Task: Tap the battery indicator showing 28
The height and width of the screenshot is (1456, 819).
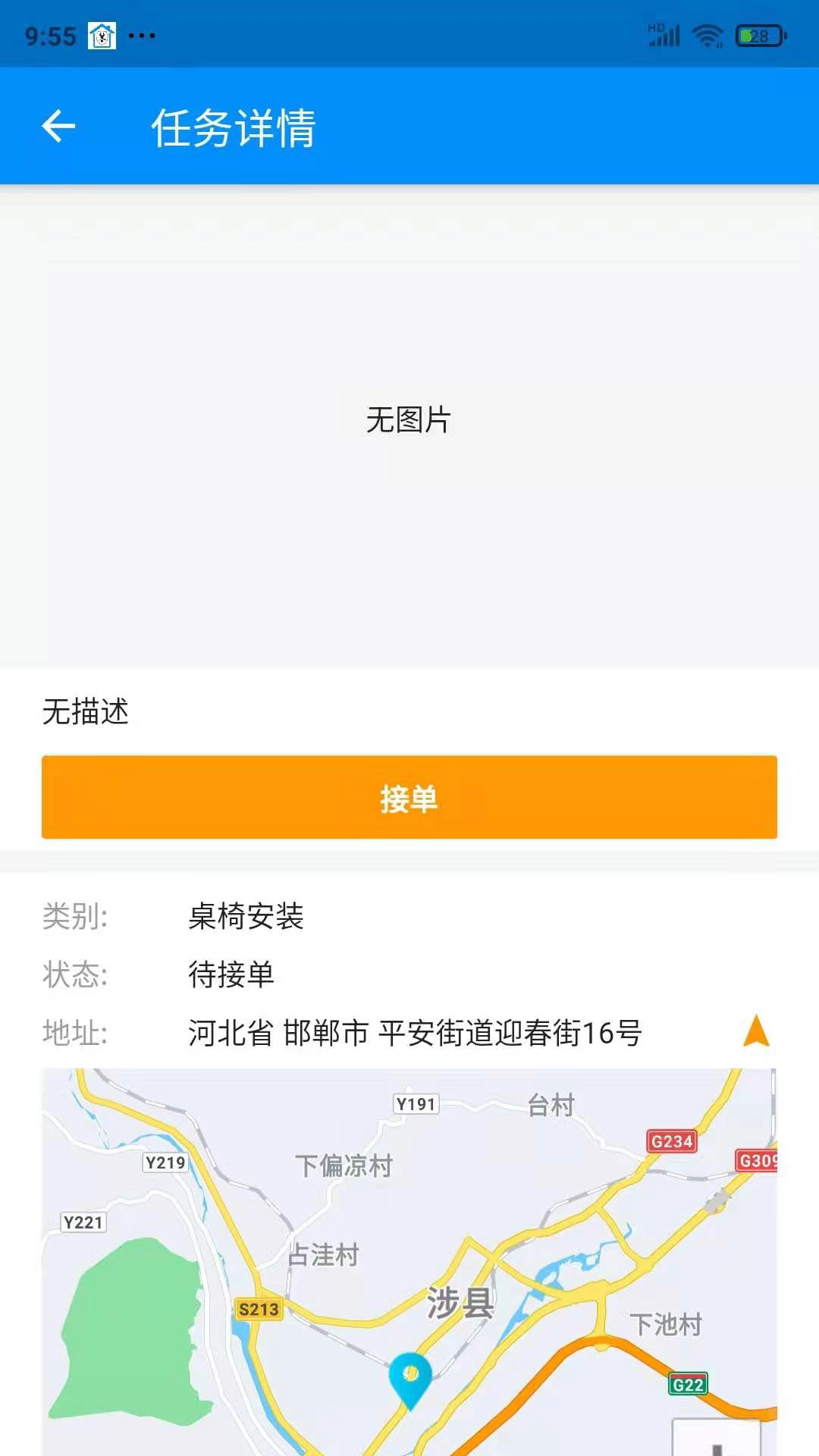Action: tap(751, 34)
